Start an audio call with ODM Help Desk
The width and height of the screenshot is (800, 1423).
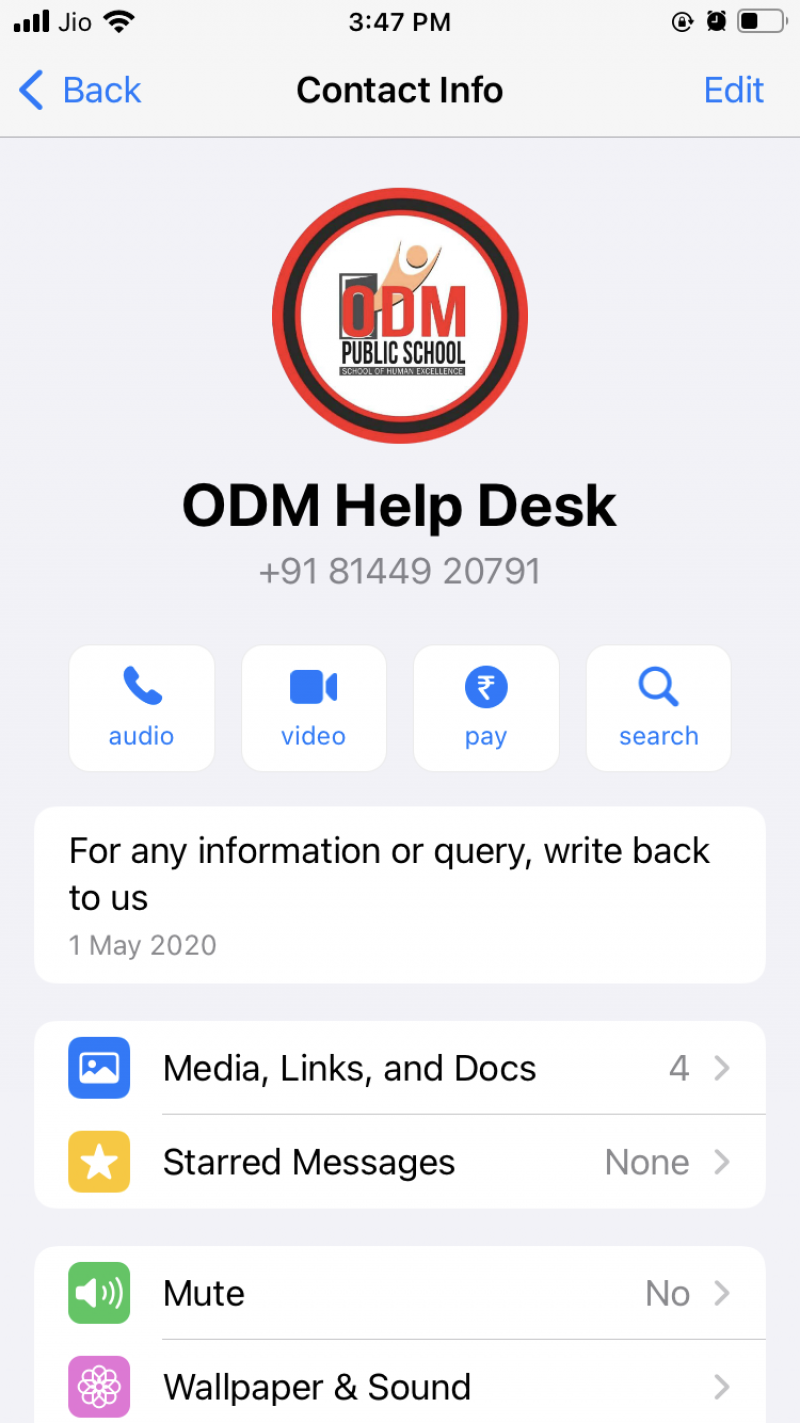coord(141,708)
